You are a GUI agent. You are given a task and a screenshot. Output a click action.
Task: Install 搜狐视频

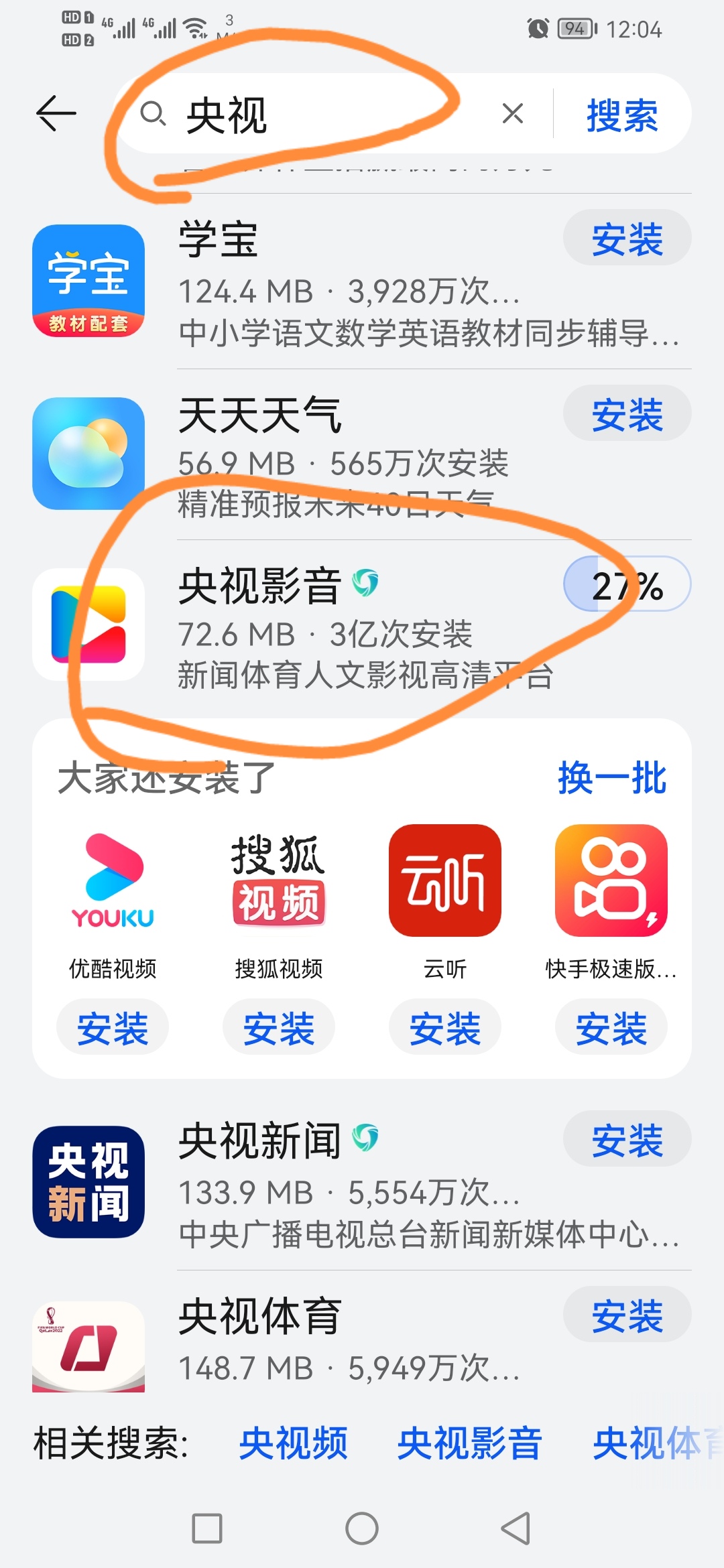pos(279,1027)
